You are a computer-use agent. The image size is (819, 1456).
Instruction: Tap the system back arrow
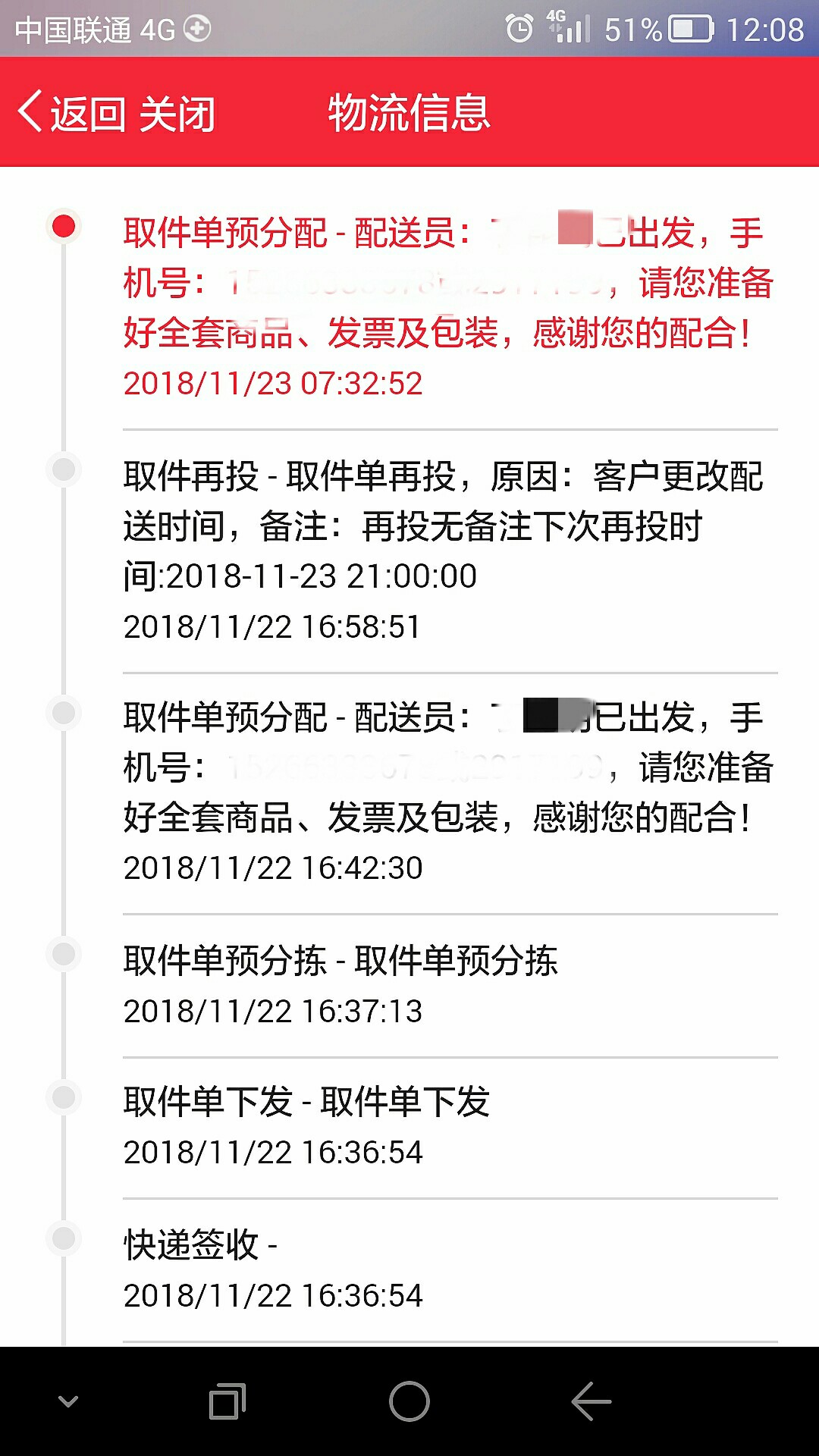(591, 1401)
